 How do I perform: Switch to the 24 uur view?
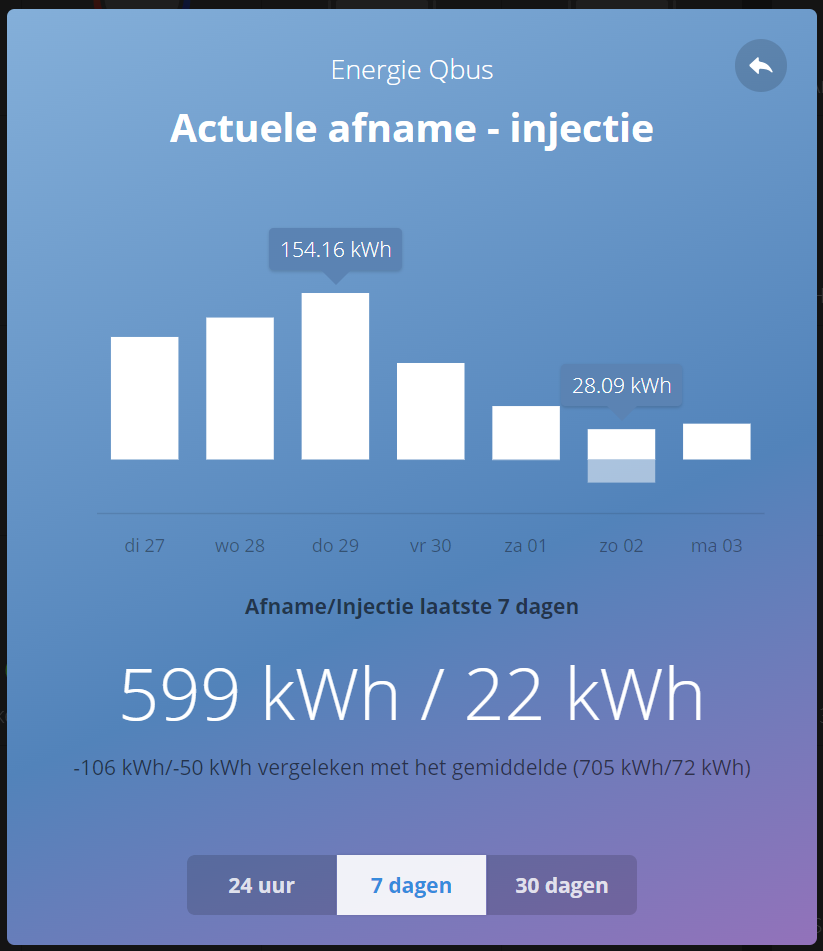tap(261, 885)
